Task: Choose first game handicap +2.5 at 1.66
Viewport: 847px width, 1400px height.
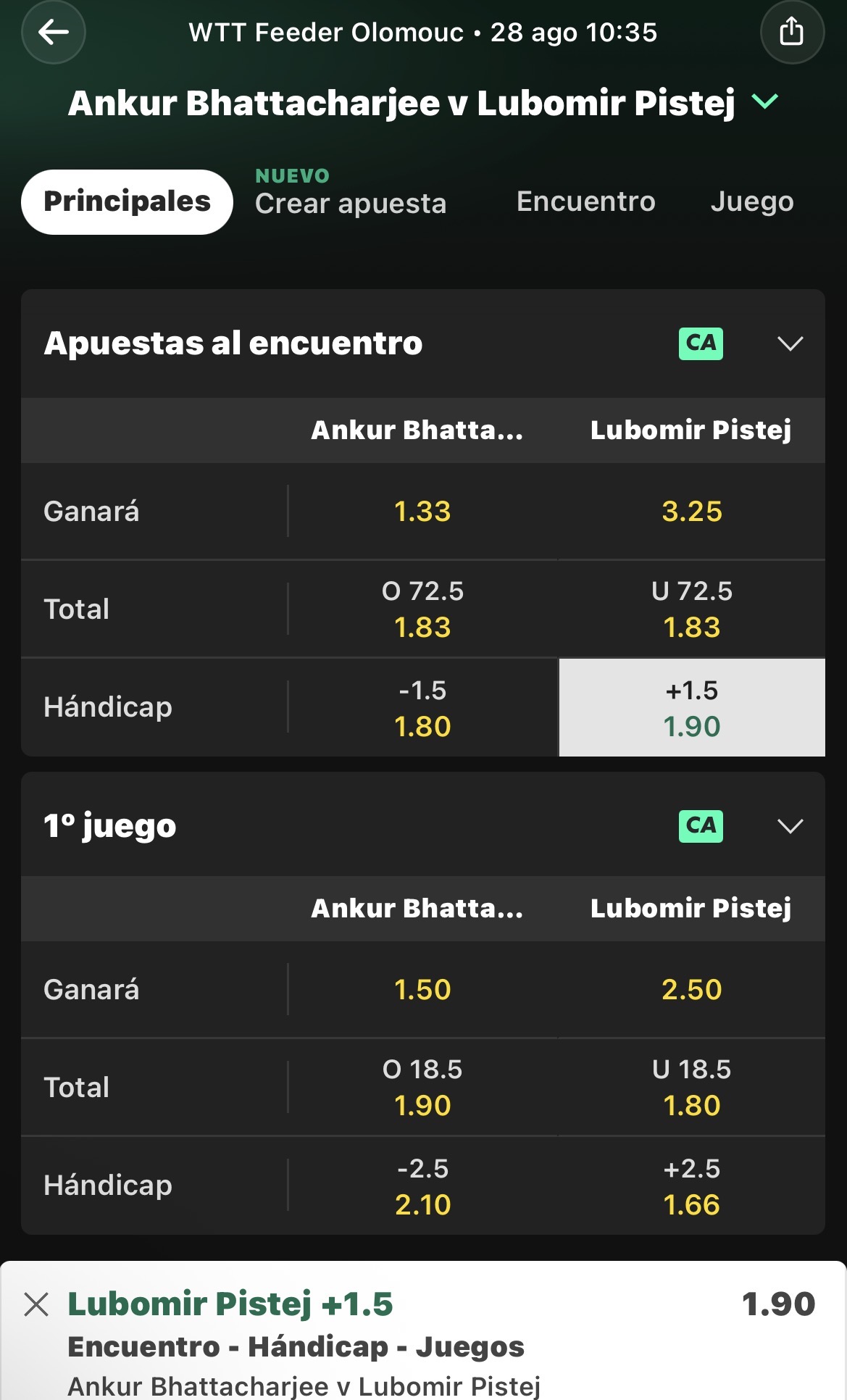Action: point(692,1186)
